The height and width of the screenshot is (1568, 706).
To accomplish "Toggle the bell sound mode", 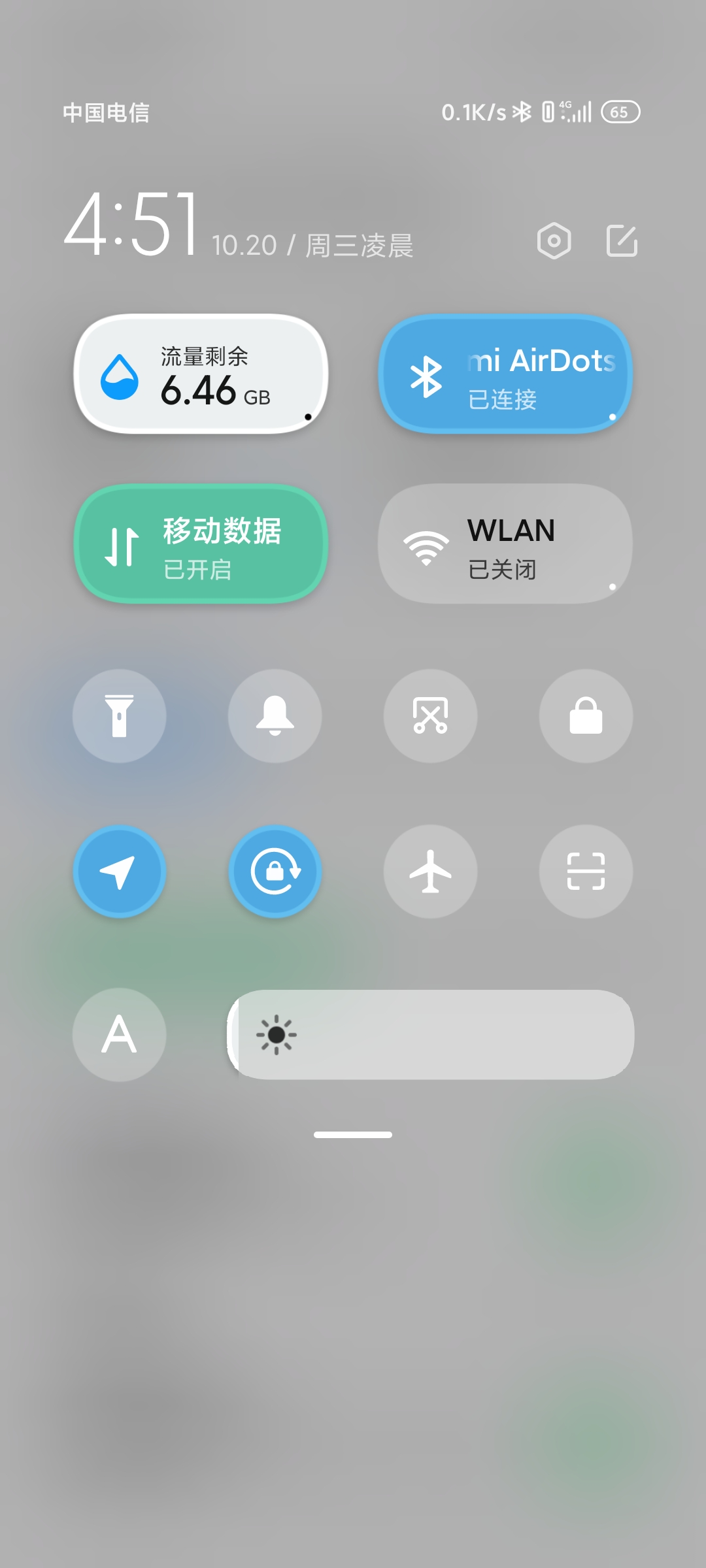I will [x=275, y=716].
